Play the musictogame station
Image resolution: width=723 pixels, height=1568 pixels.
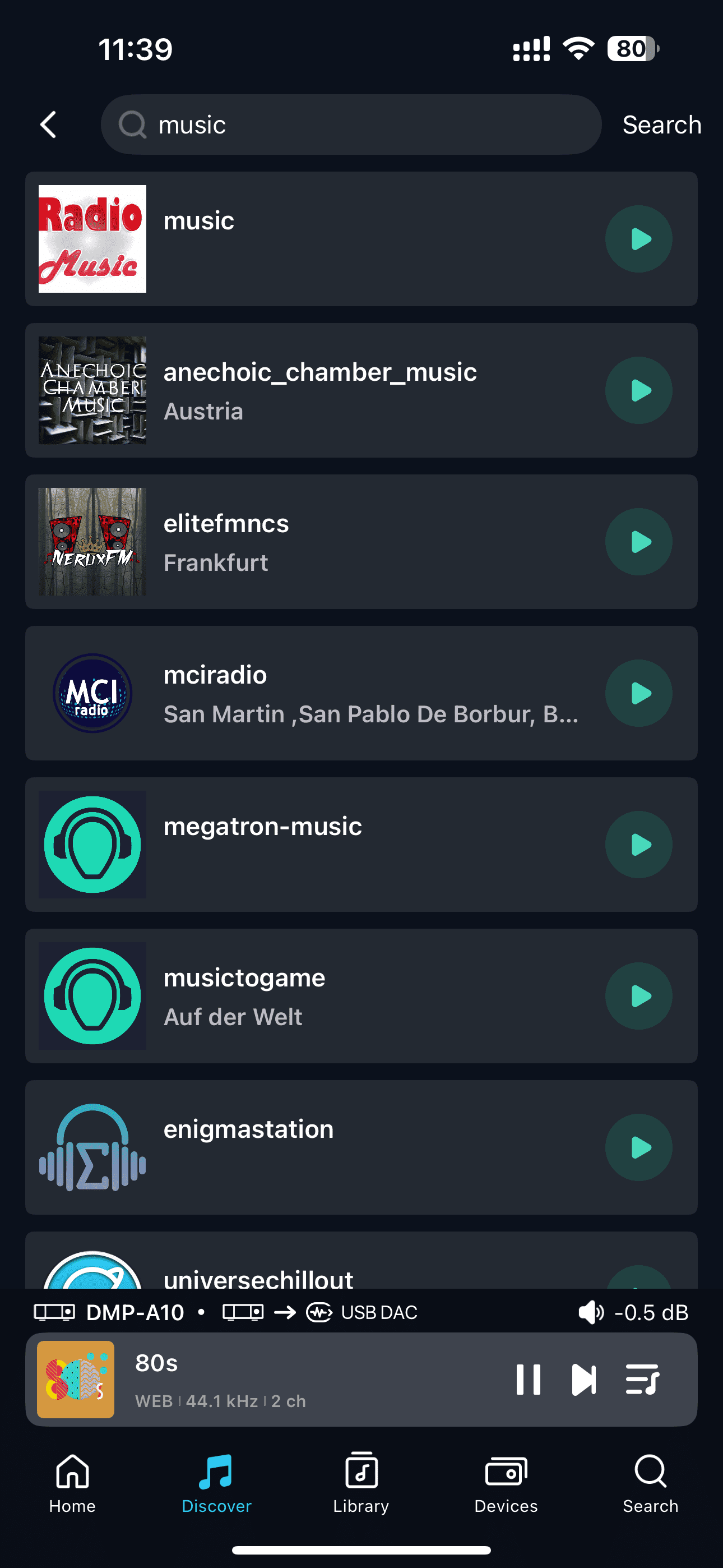coord(638,997)
